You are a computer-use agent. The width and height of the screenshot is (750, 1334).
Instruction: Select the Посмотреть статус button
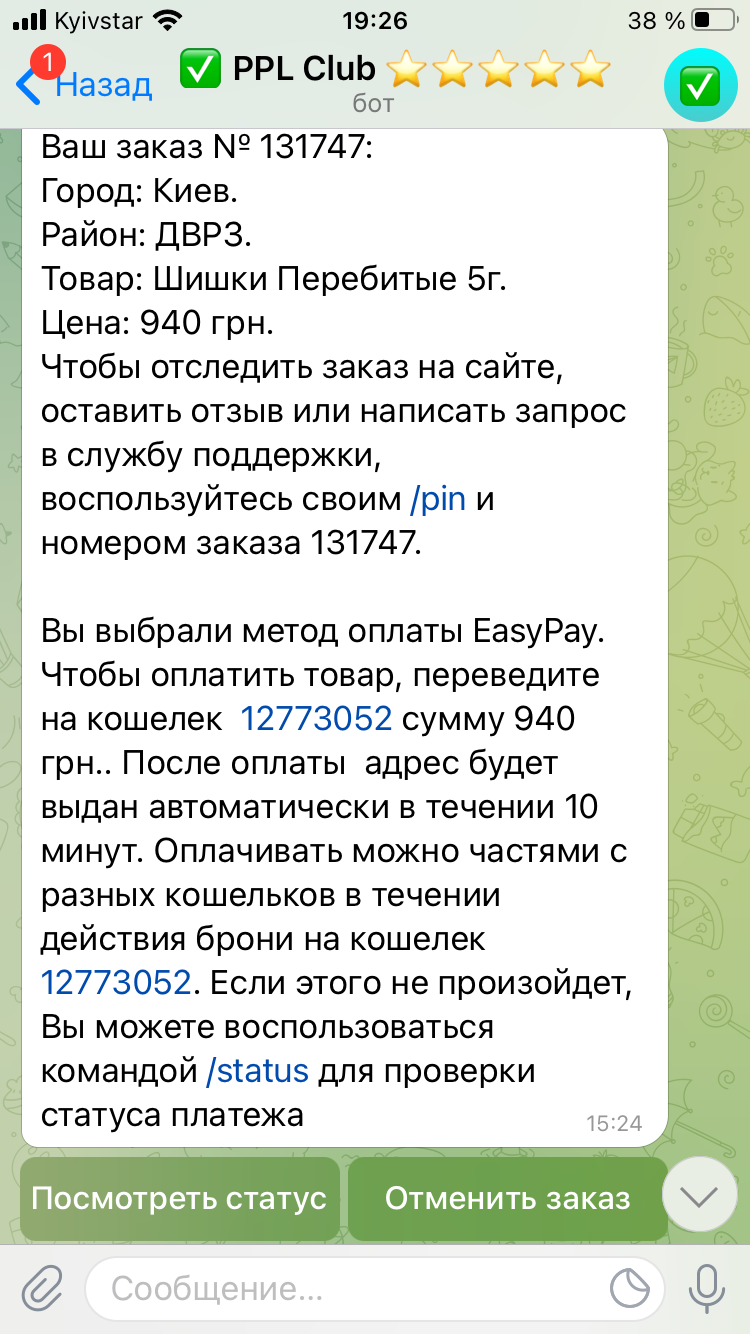[x=180, y=1199]
